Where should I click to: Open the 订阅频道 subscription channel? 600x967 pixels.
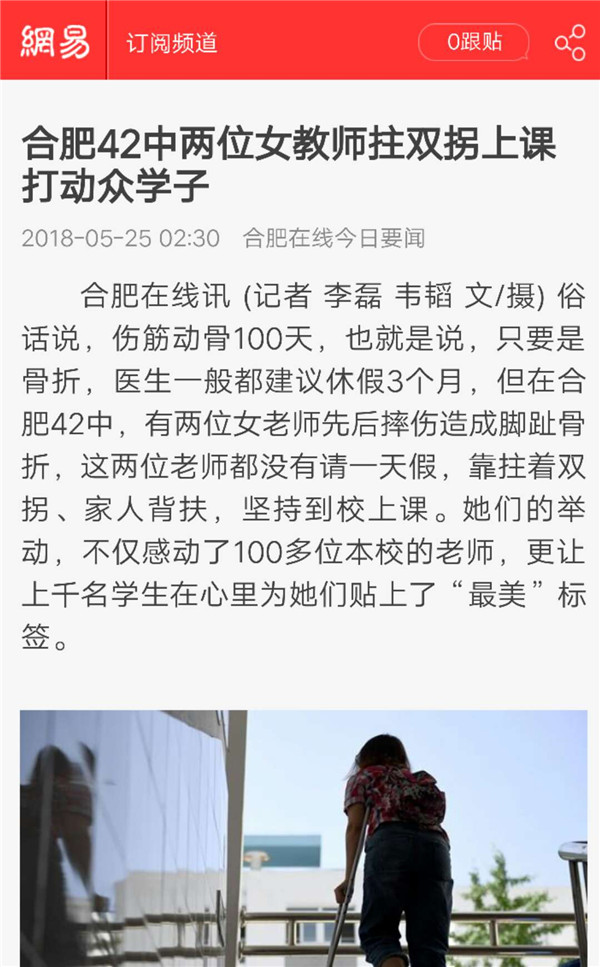pos(171,43)
